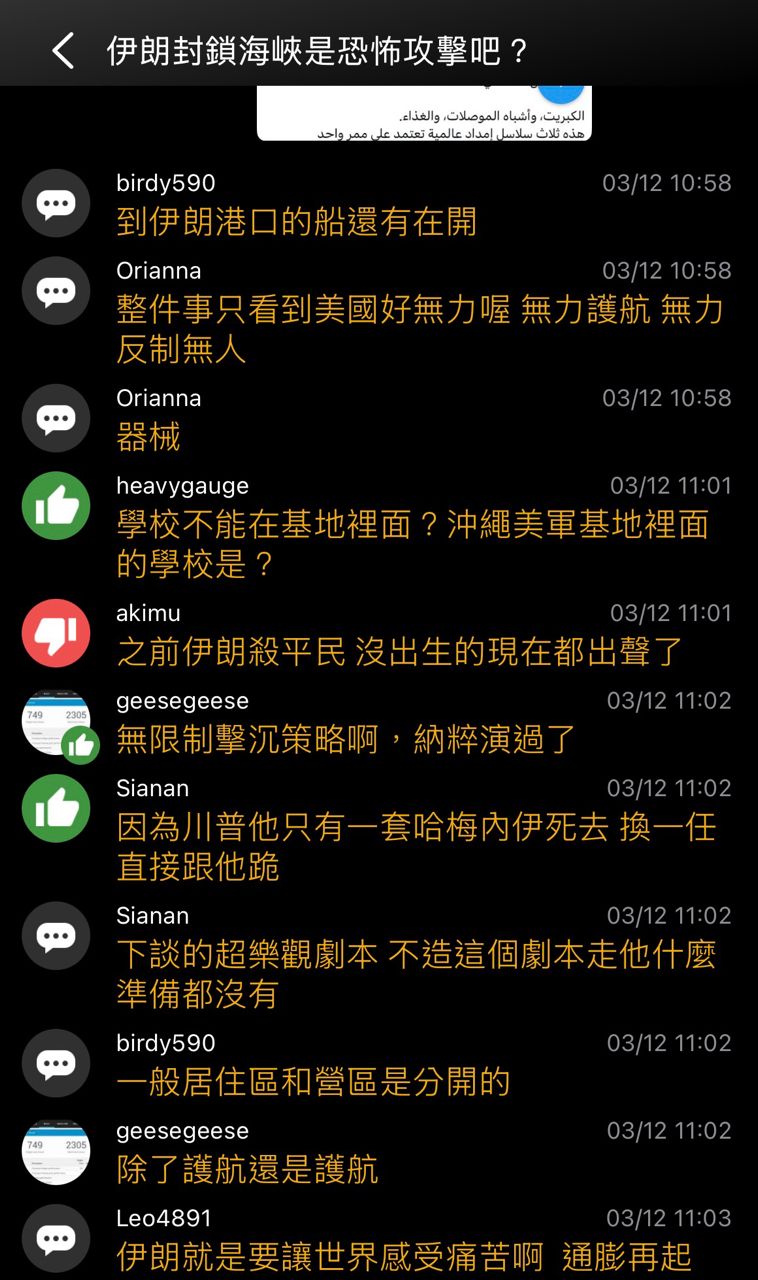This screenshot has width=758, height=1280.
Task: Tap geesegeese's comment 除了護航還是護航
Action: pyautogui.click(x=248, y=1169)
